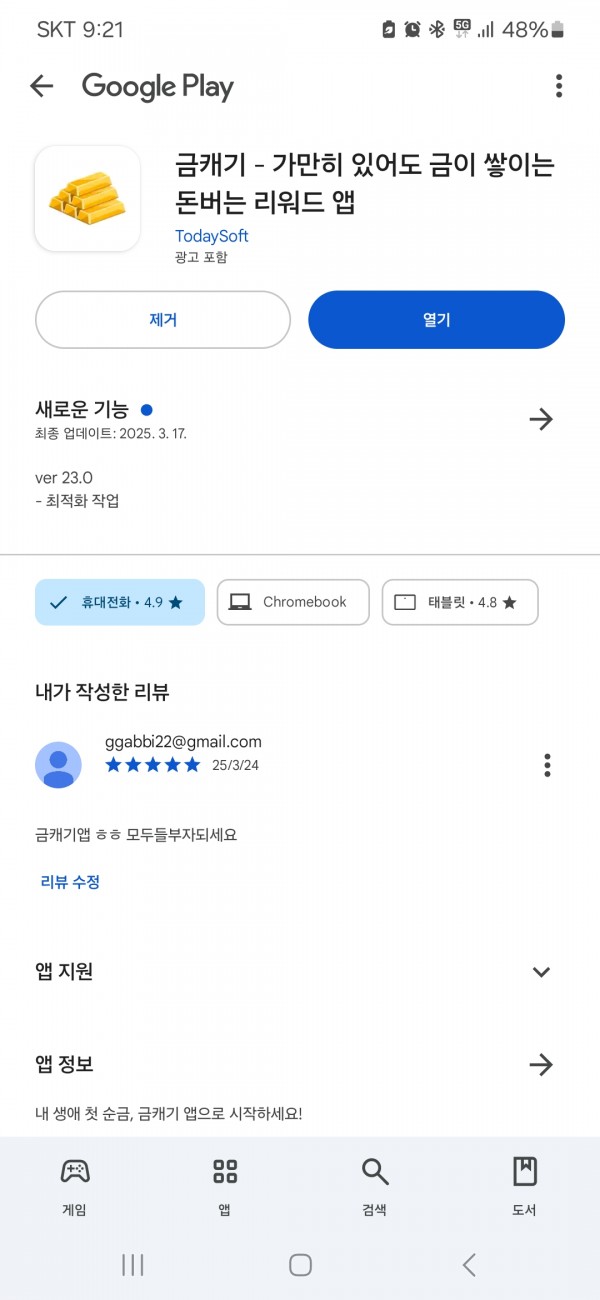Open the 새로운 기능 arrow
This screenshot has width=600, height=1300.
541,419
